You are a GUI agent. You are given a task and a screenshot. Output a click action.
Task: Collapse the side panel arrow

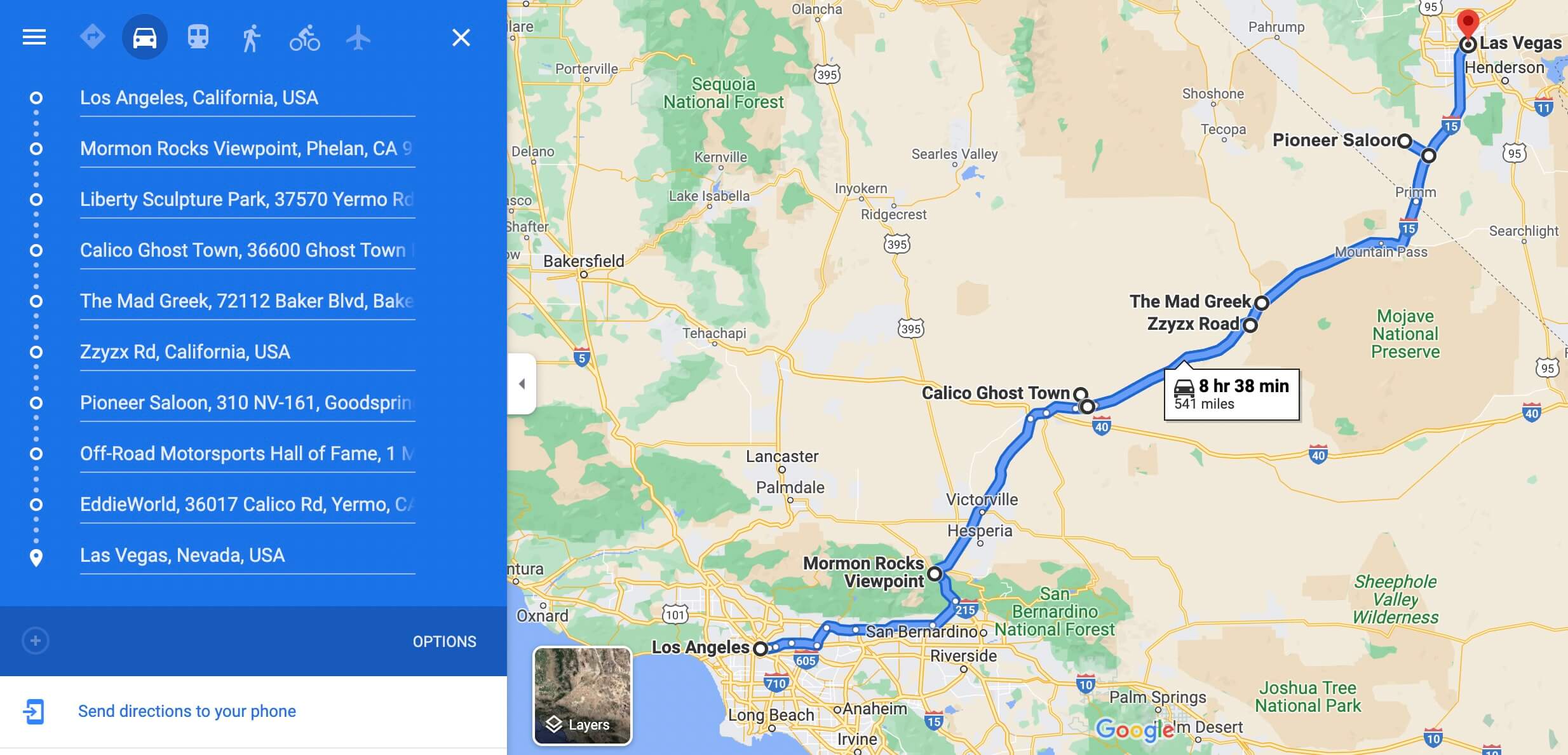pos(522,384)
